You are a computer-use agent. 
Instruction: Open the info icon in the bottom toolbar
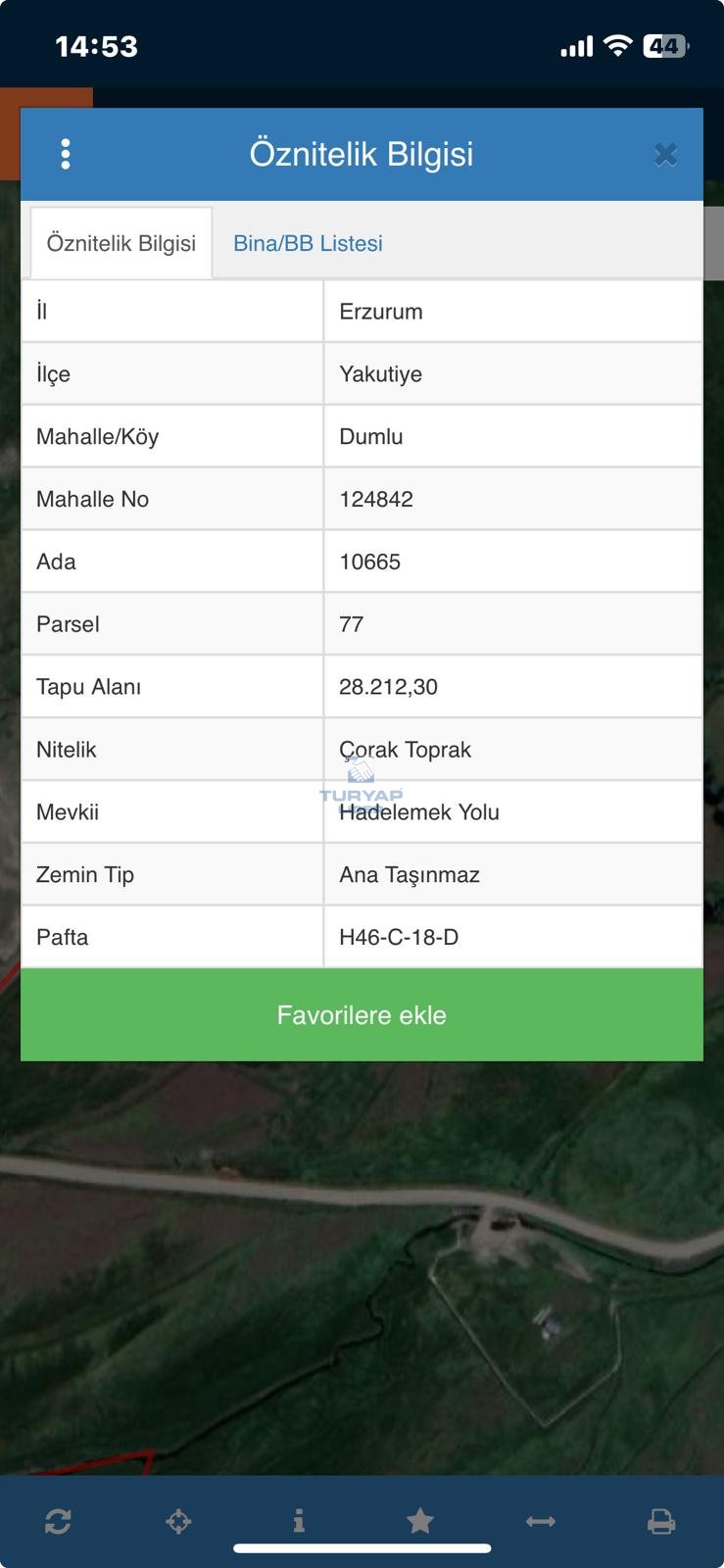(299, 1521)
